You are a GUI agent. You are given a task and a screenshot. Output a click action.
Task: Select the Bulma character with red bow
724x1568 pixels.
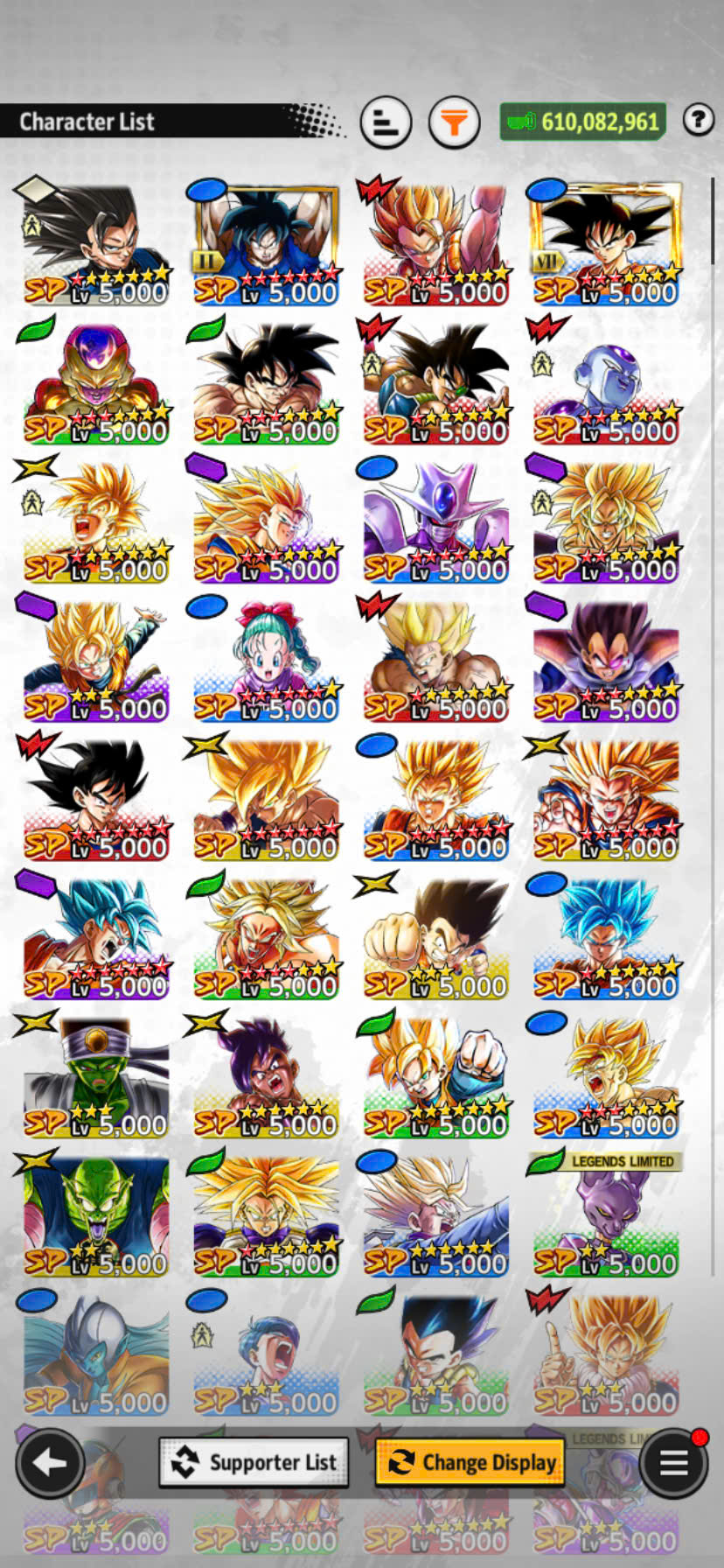pos(266,660)
